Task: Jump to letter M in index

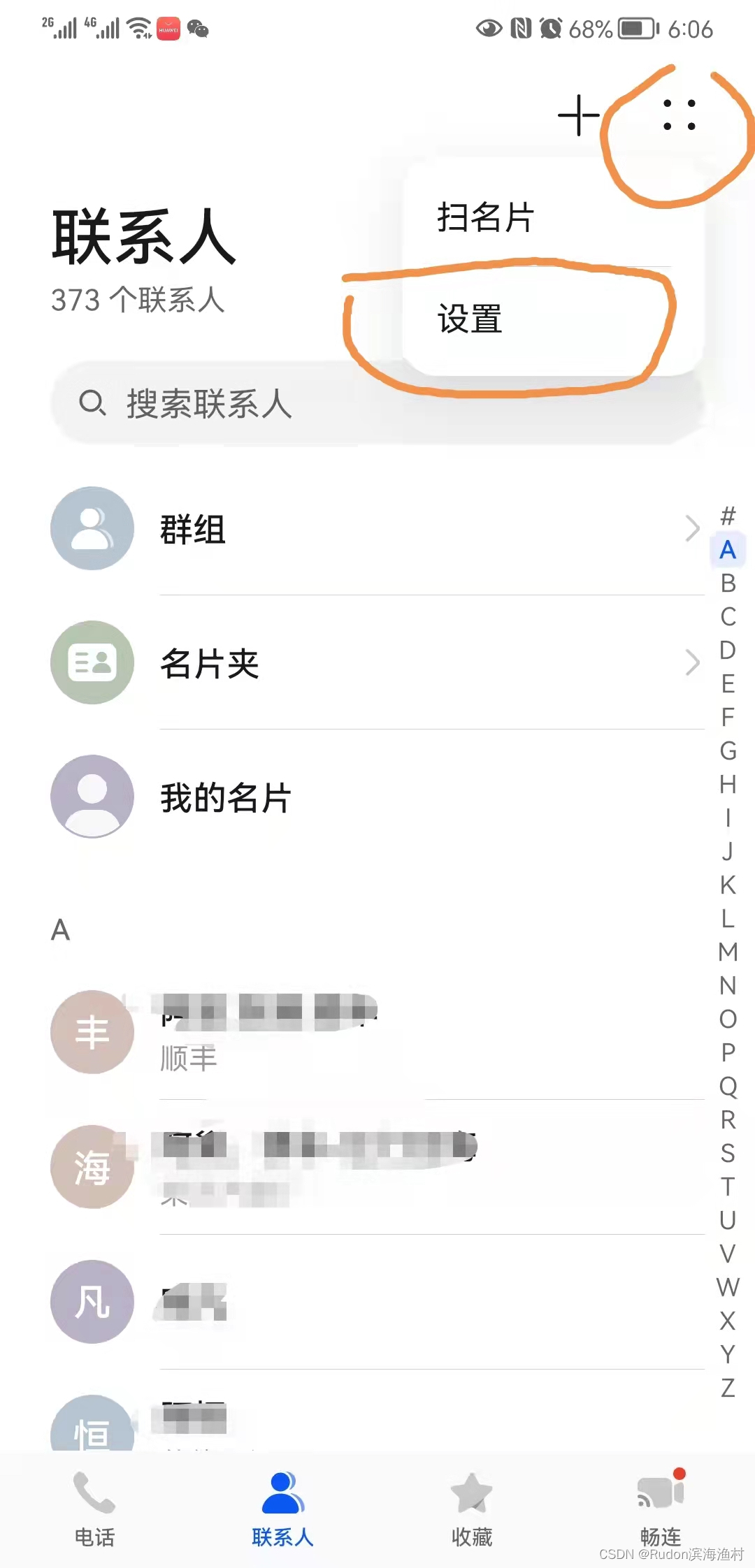Action: click(x=728, y=952)
